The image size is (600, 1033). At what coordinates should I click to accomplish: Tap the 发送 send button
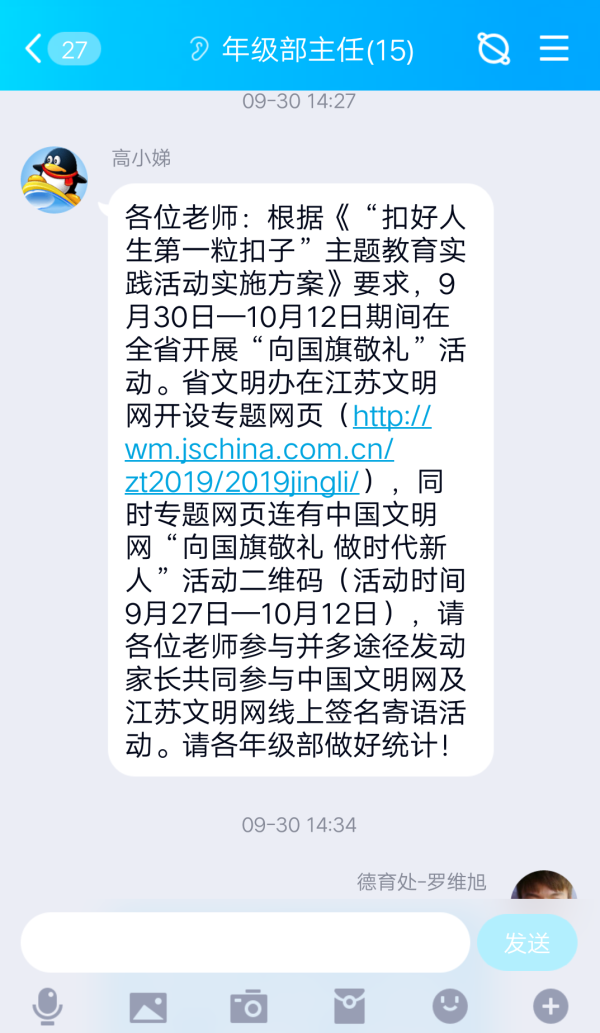coord(527,942)
